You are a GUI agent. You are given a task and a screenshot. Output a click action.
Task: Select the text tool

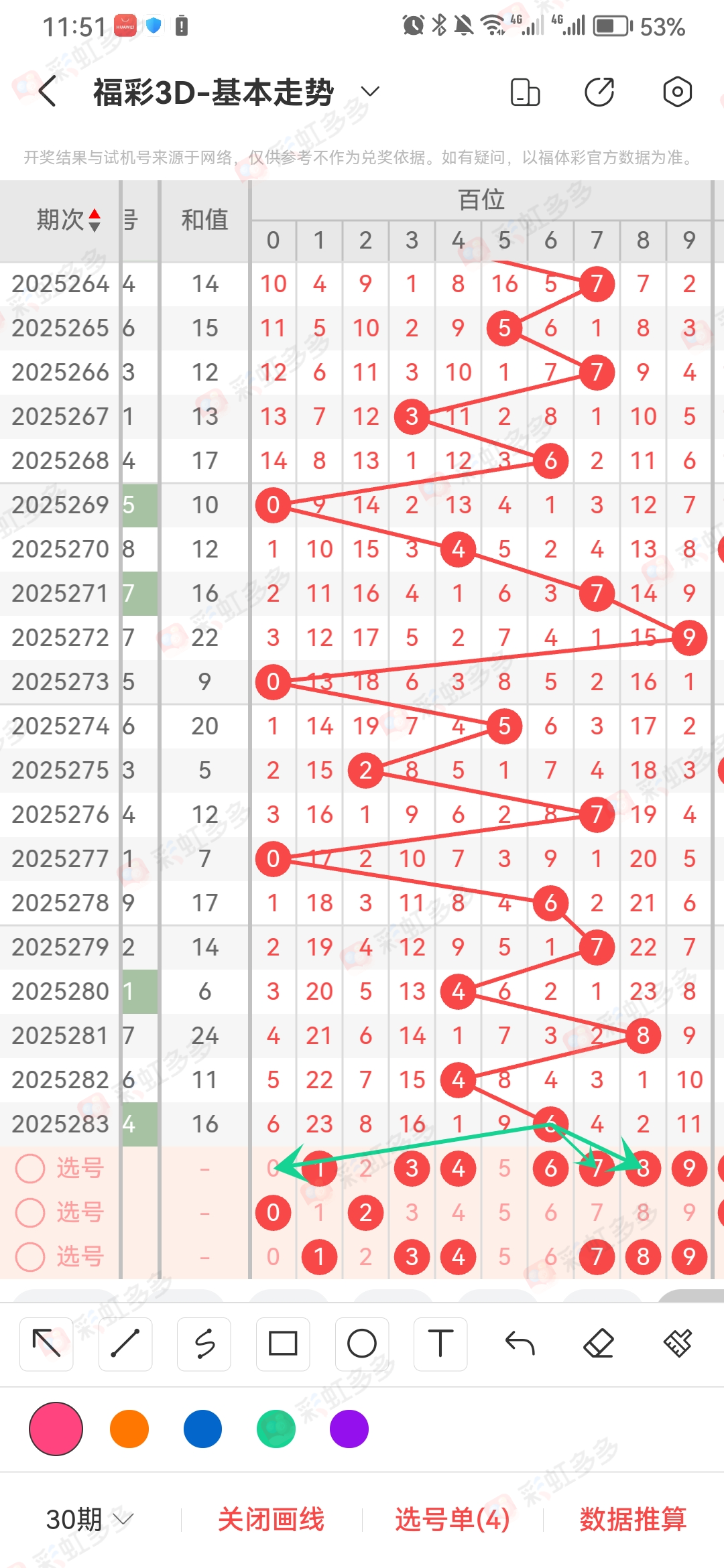click(x=440, y=1343)
